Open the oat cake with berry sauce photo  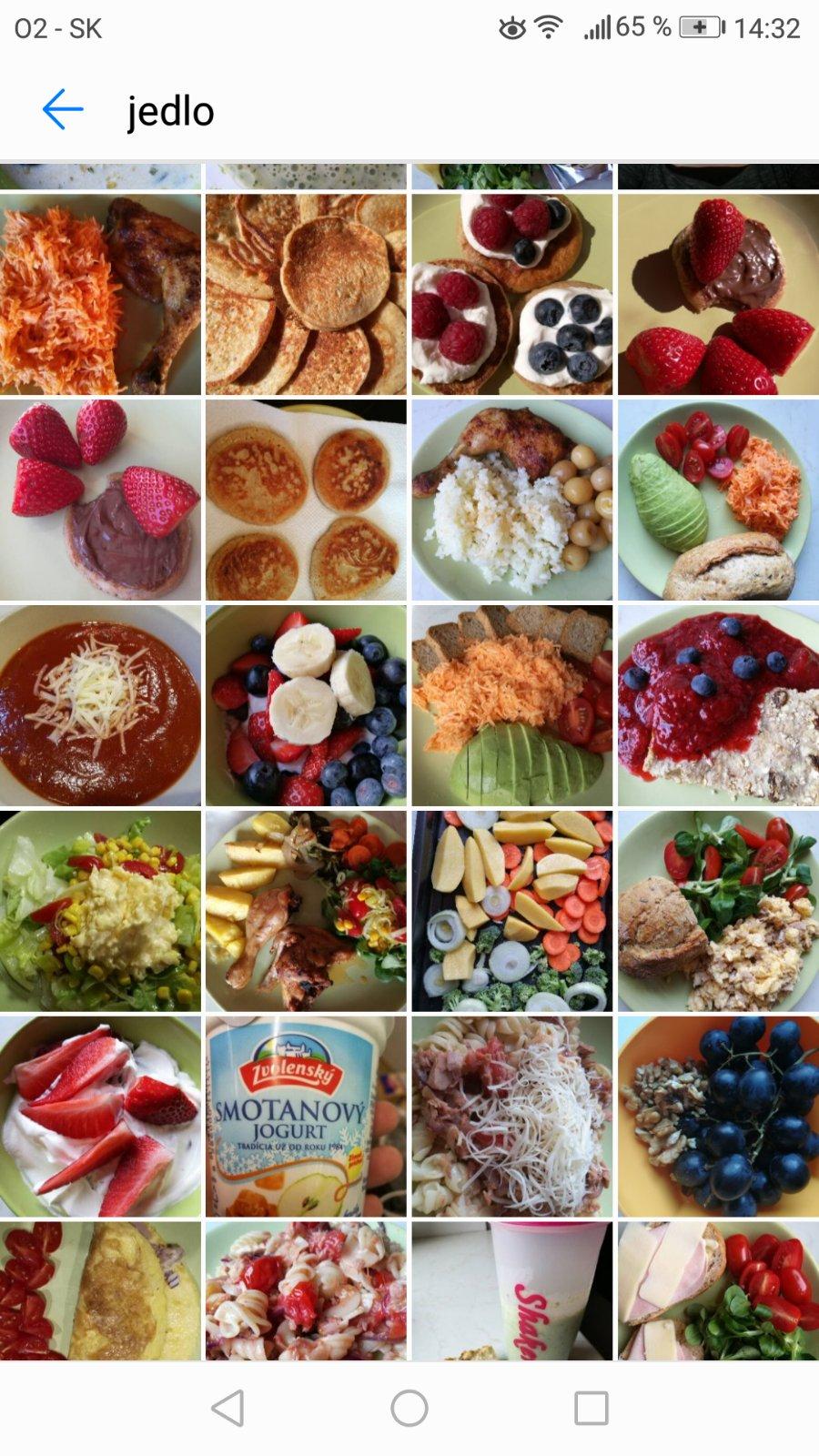(718, 705)
